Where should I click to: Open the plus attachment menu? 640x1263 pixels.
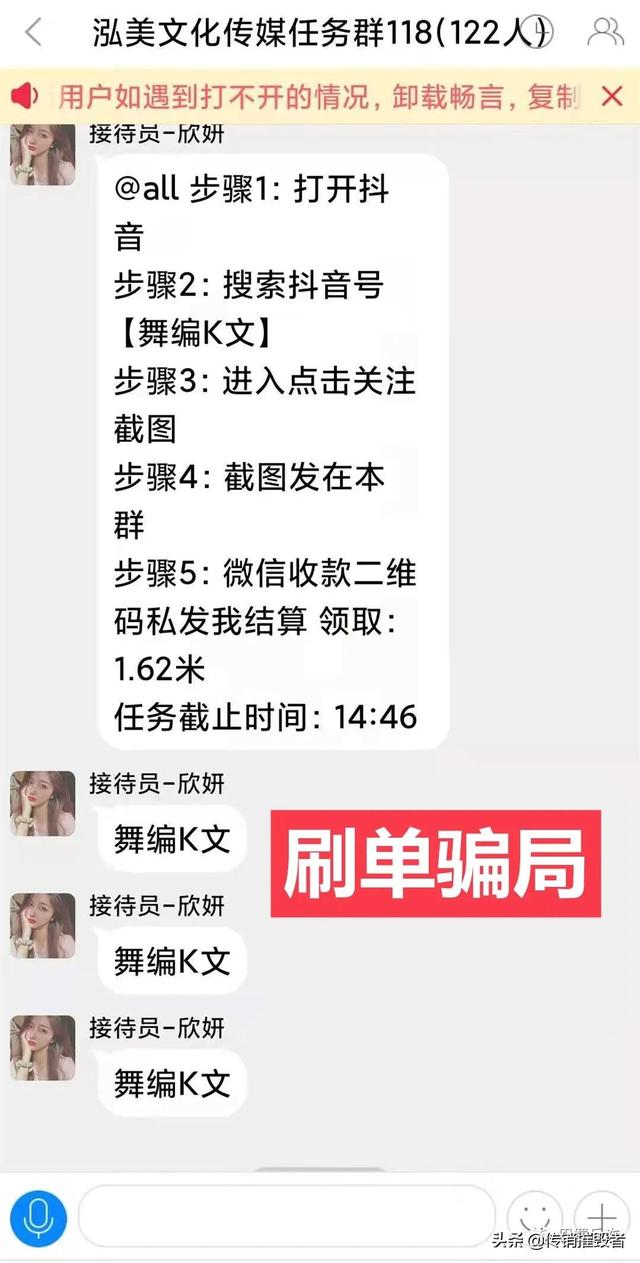point(602,1217)
